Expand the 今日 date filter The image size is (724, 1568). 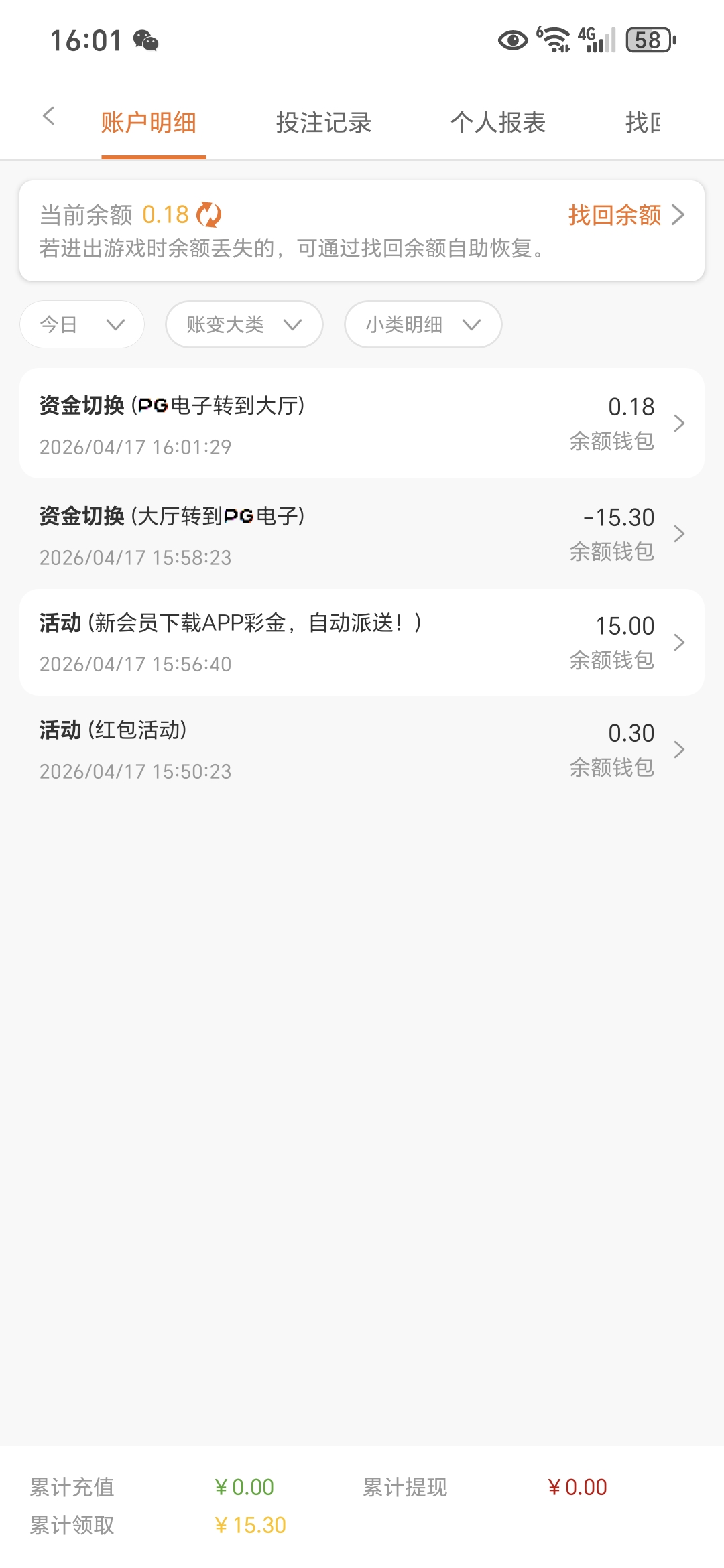click(82, 325)
